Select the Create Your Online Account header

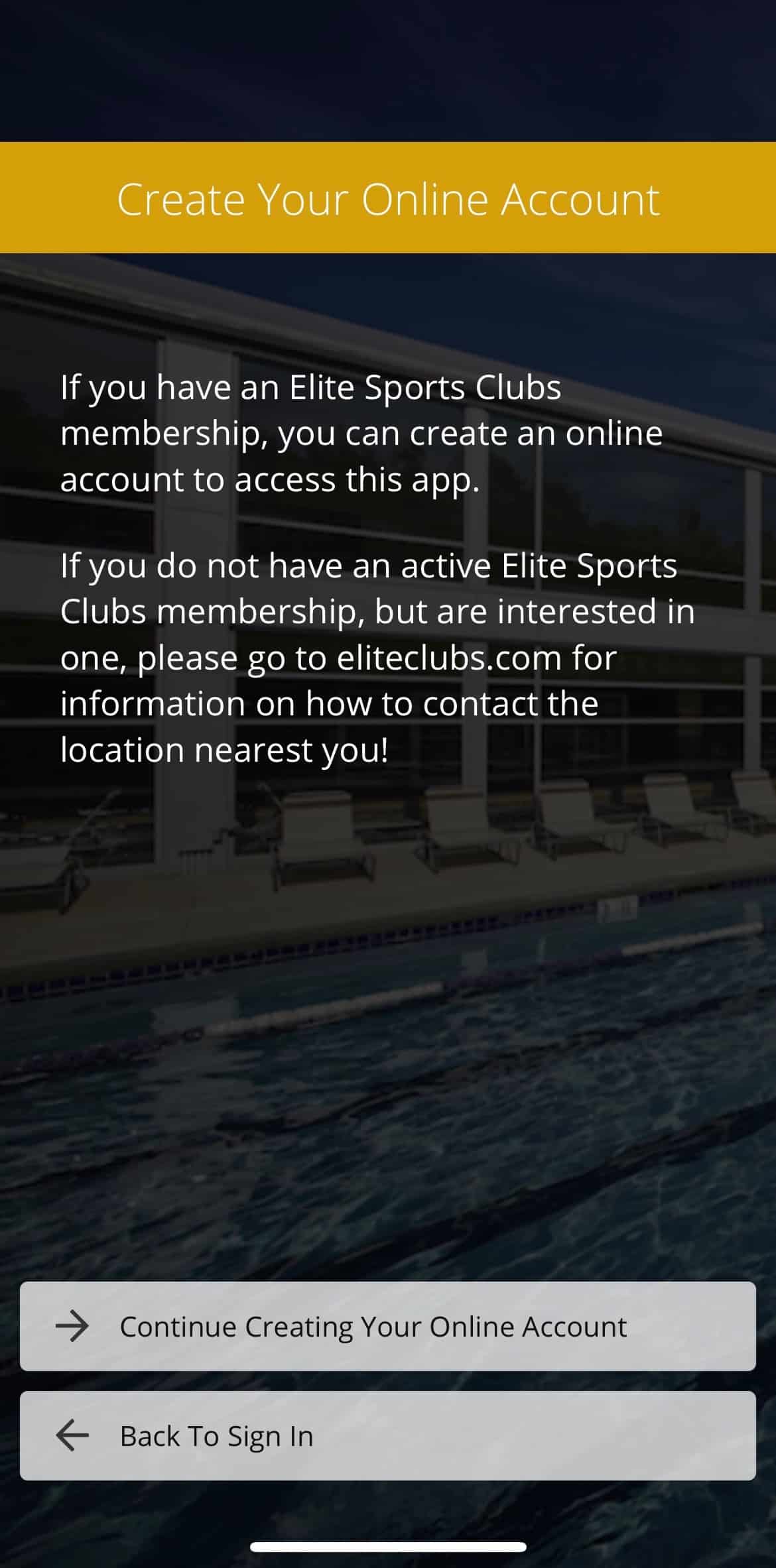click(x=388, y=198)
